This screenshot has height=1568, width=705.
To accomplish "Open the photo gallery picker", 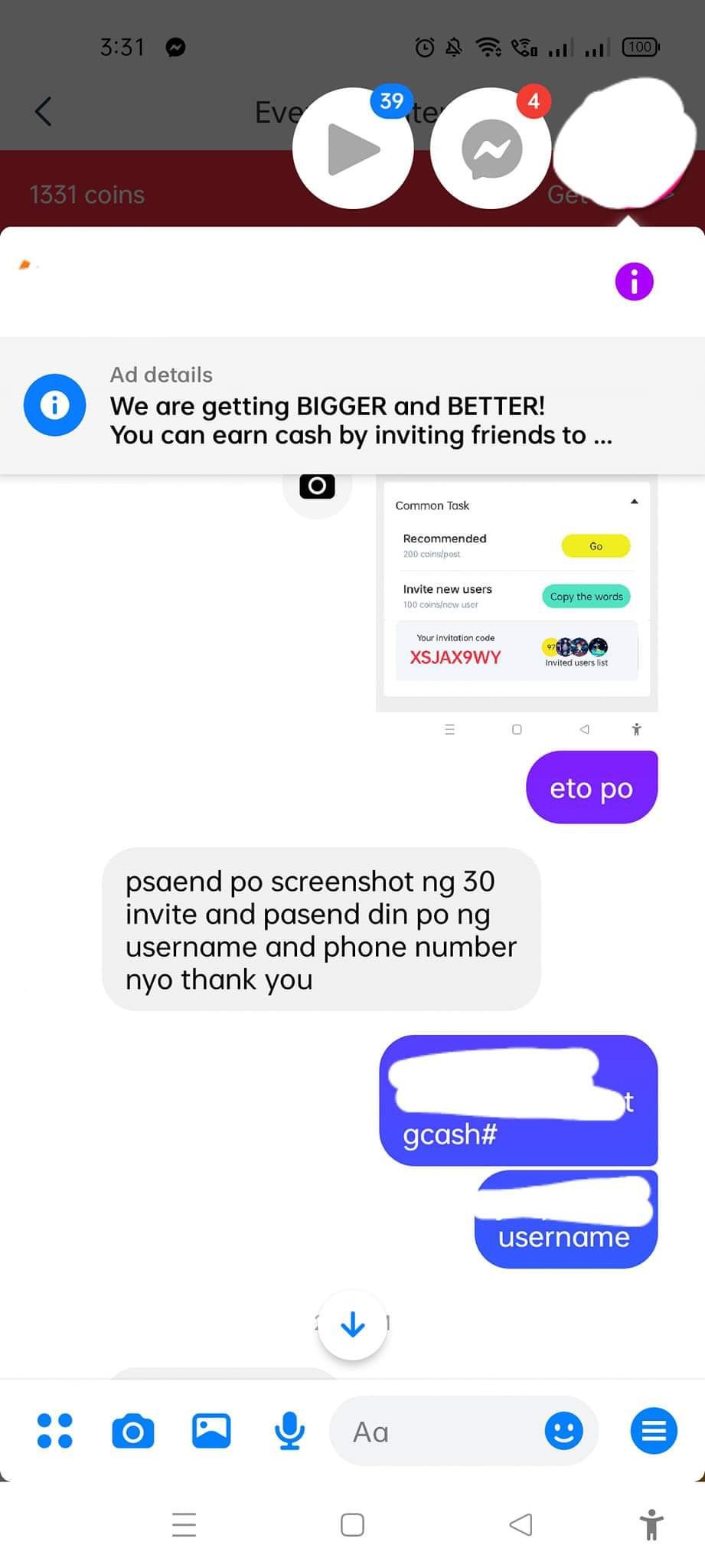I will coord(211,1430).
